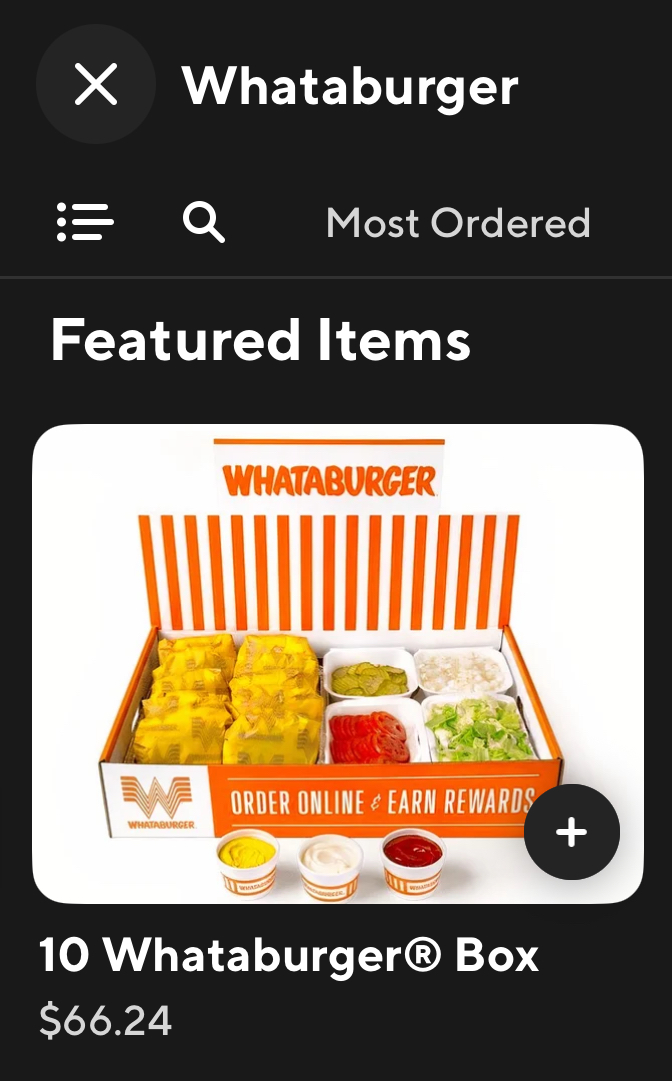Close the Whataburger menu page
This screenshot has height=1081, width=672.
(x=96, y=84)
